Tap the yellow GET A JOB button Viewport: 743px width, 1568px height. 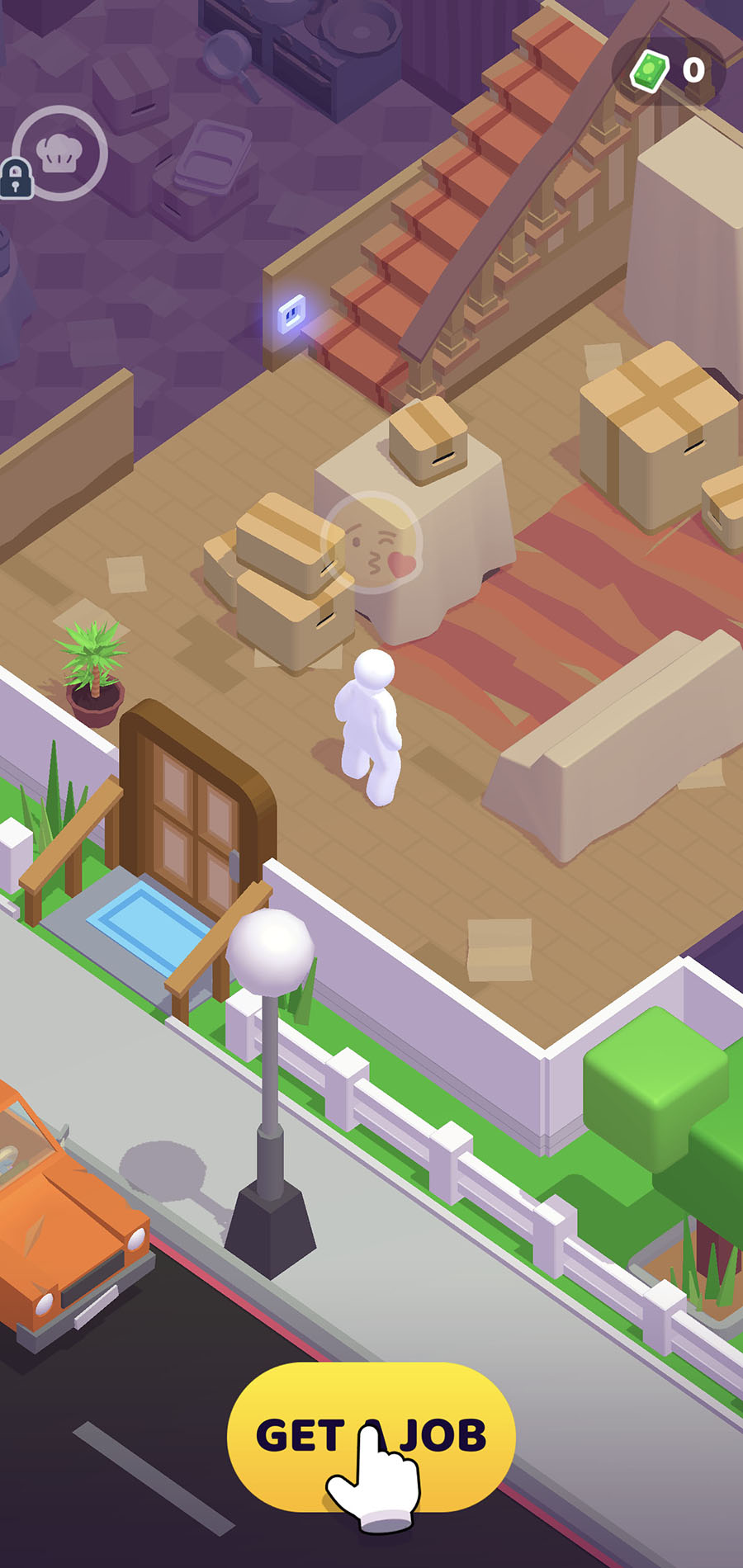click(x=371, y=1434)
